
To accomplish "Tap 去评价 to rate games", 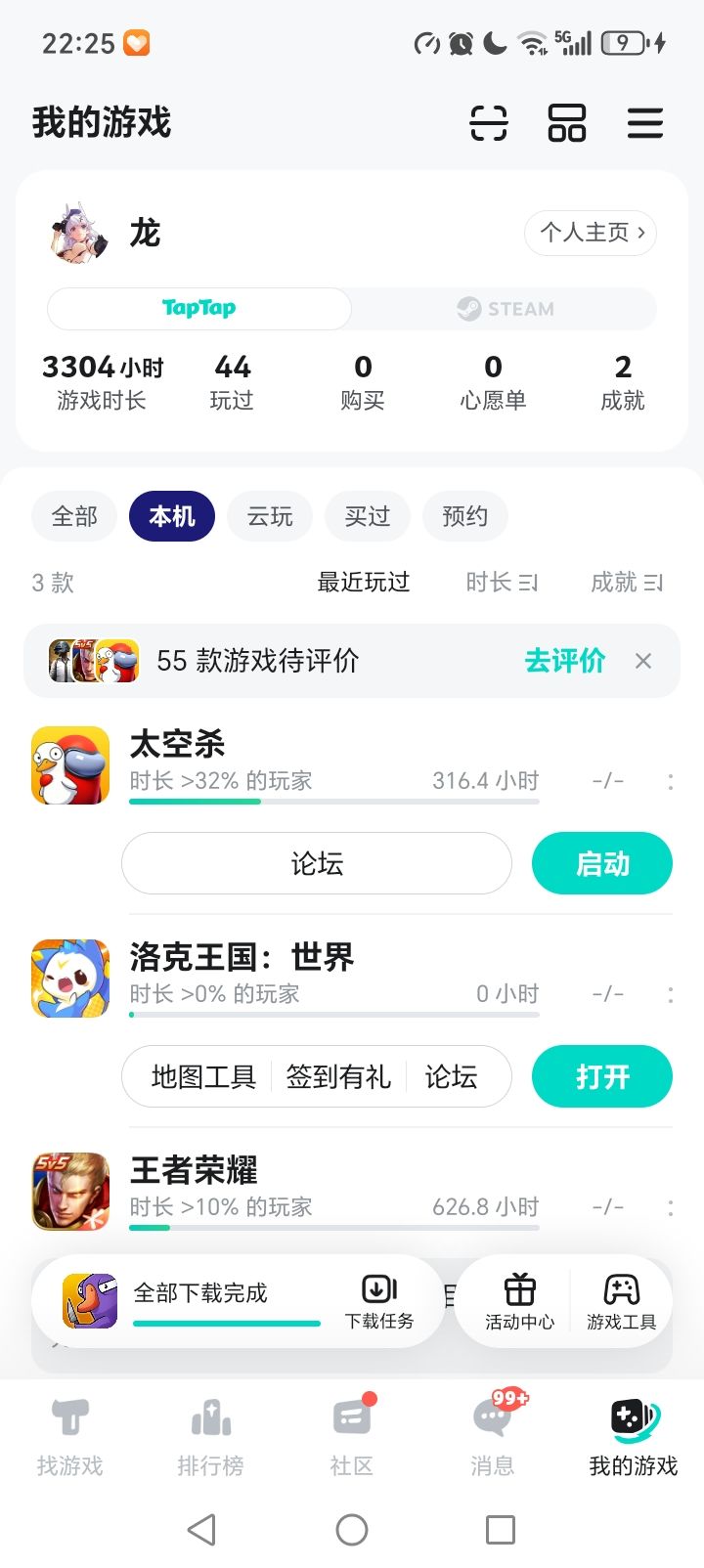I will click(565, 661).
